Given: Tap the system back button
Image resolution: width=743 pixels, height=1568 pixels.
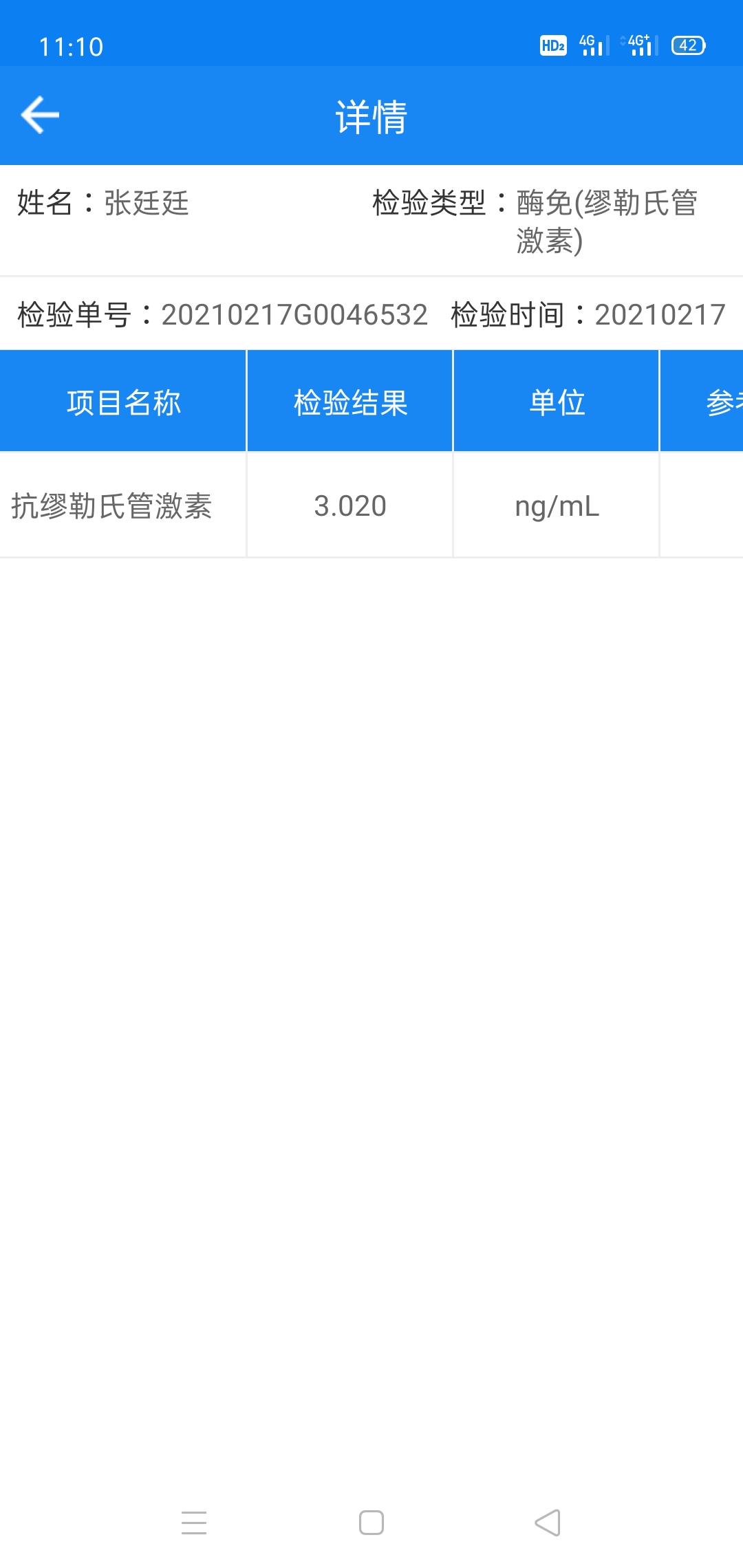Looking at the screenshot, I should pyautogui.click(x=548, y=1523).
